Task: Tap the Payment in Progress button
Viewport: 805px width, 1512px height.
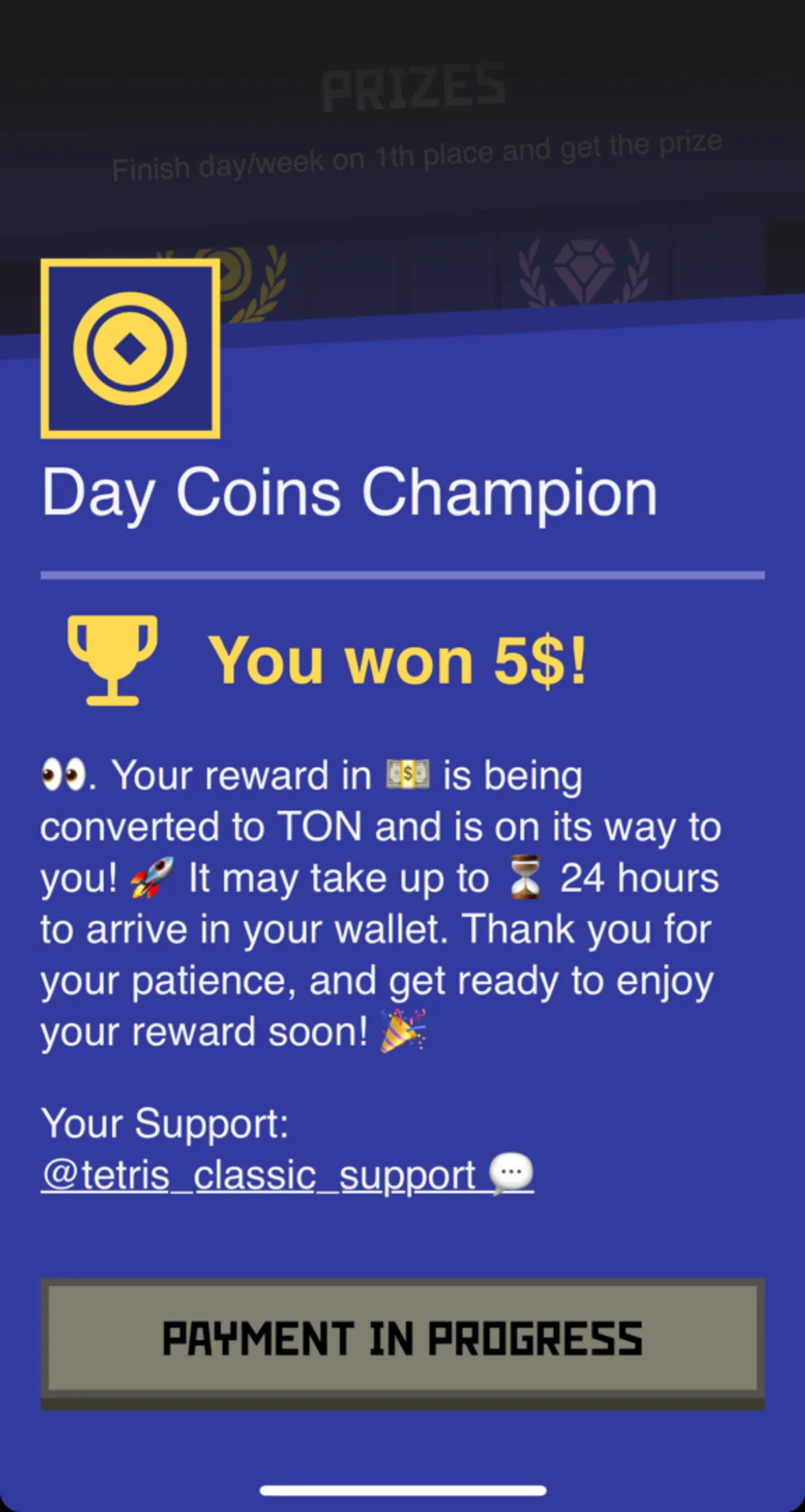Action: [x=402, y=1339]
